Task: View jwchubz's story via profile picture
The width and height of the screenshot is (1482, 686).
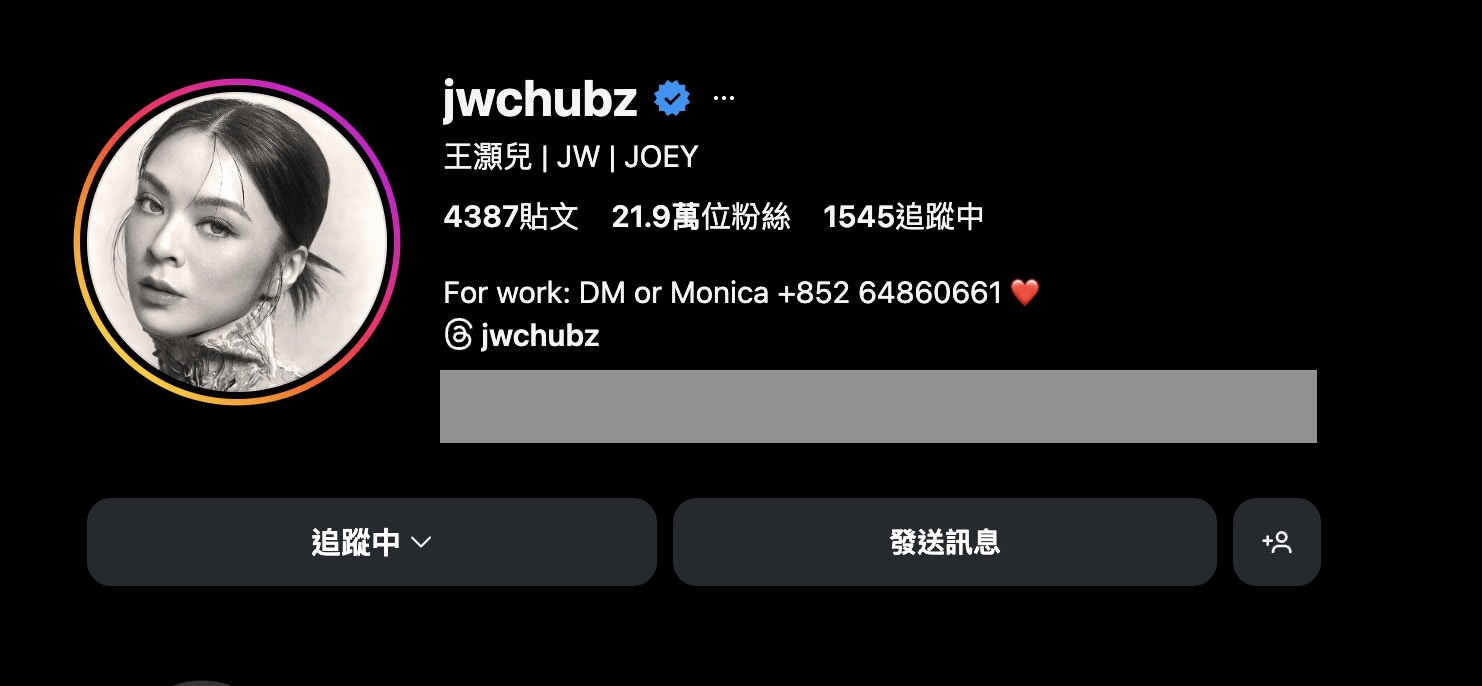Action: tap(237, 242)
